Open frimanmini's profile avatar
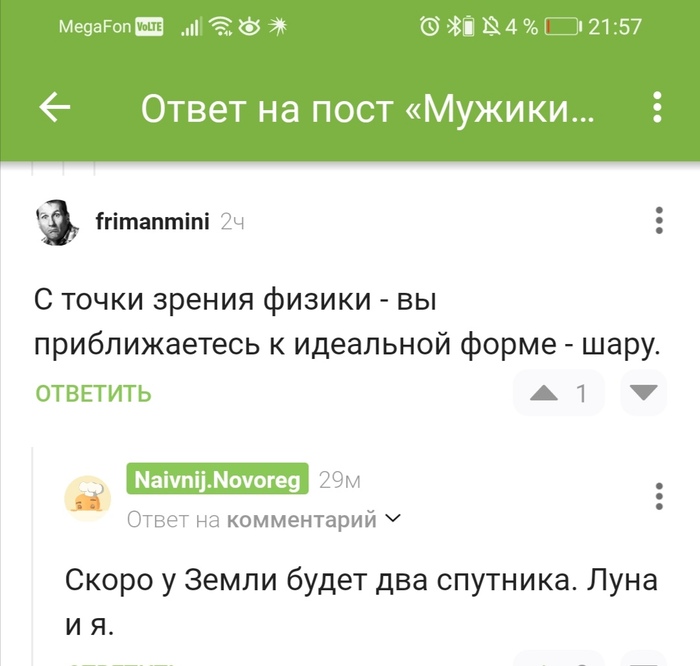The image size is (700, 666). pos(59,221)
